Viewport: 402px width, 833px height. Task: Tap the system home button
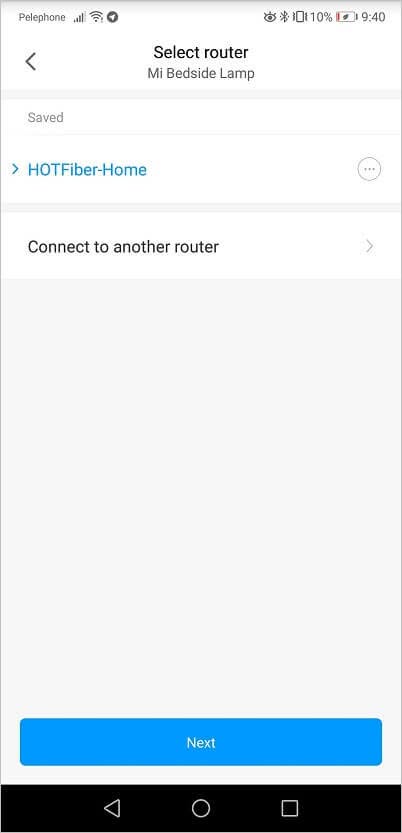click(x=201, y=809)
